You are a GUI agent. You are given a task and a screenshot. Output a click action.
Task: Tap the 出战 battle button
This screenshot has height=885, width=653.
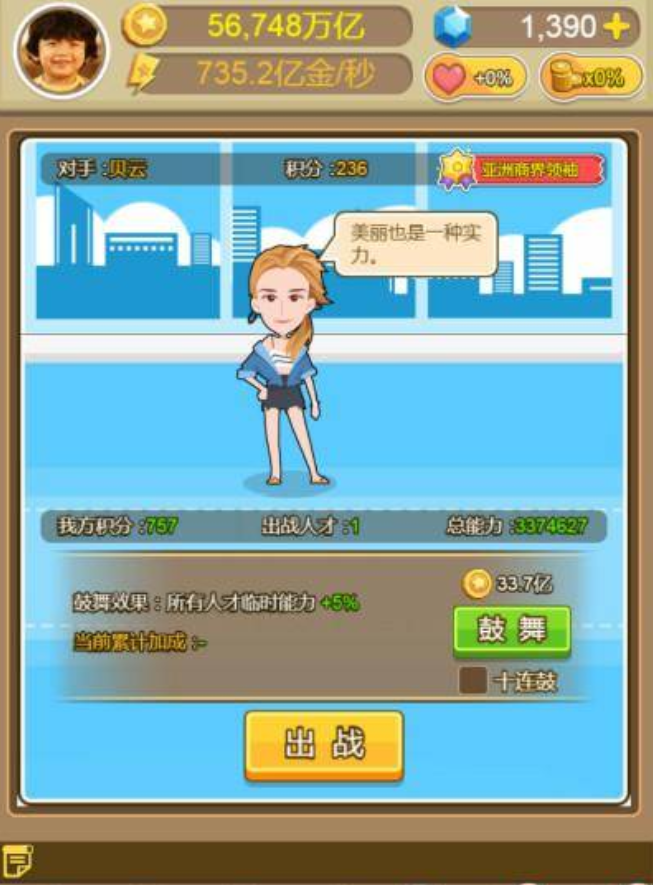click(x=323, y=744)
